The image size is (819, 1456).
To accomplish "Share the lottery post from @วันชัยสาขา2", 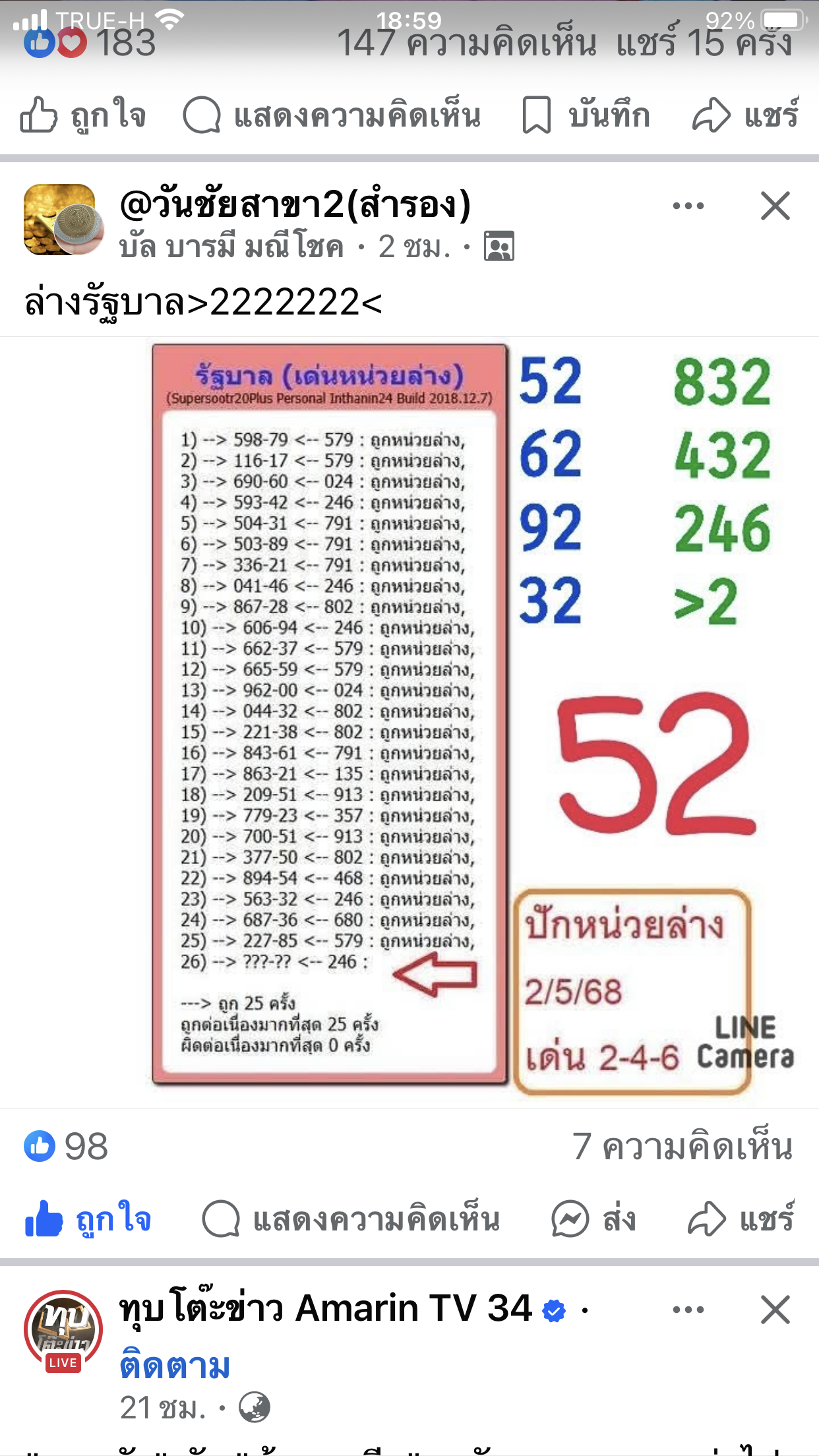I will (740, 1219).
